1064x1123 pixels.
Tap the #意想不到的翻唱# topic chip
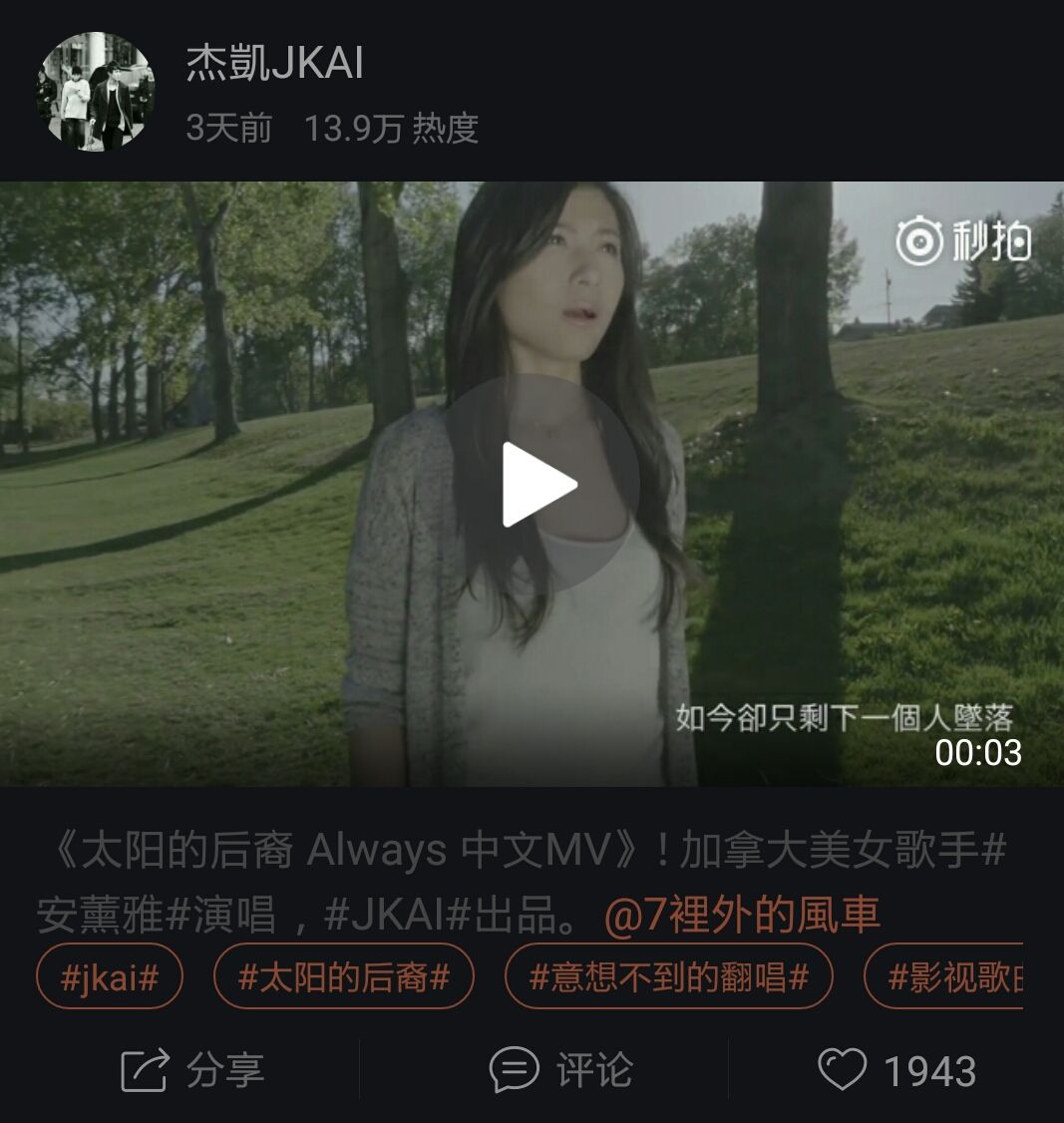tap(668, 977)
